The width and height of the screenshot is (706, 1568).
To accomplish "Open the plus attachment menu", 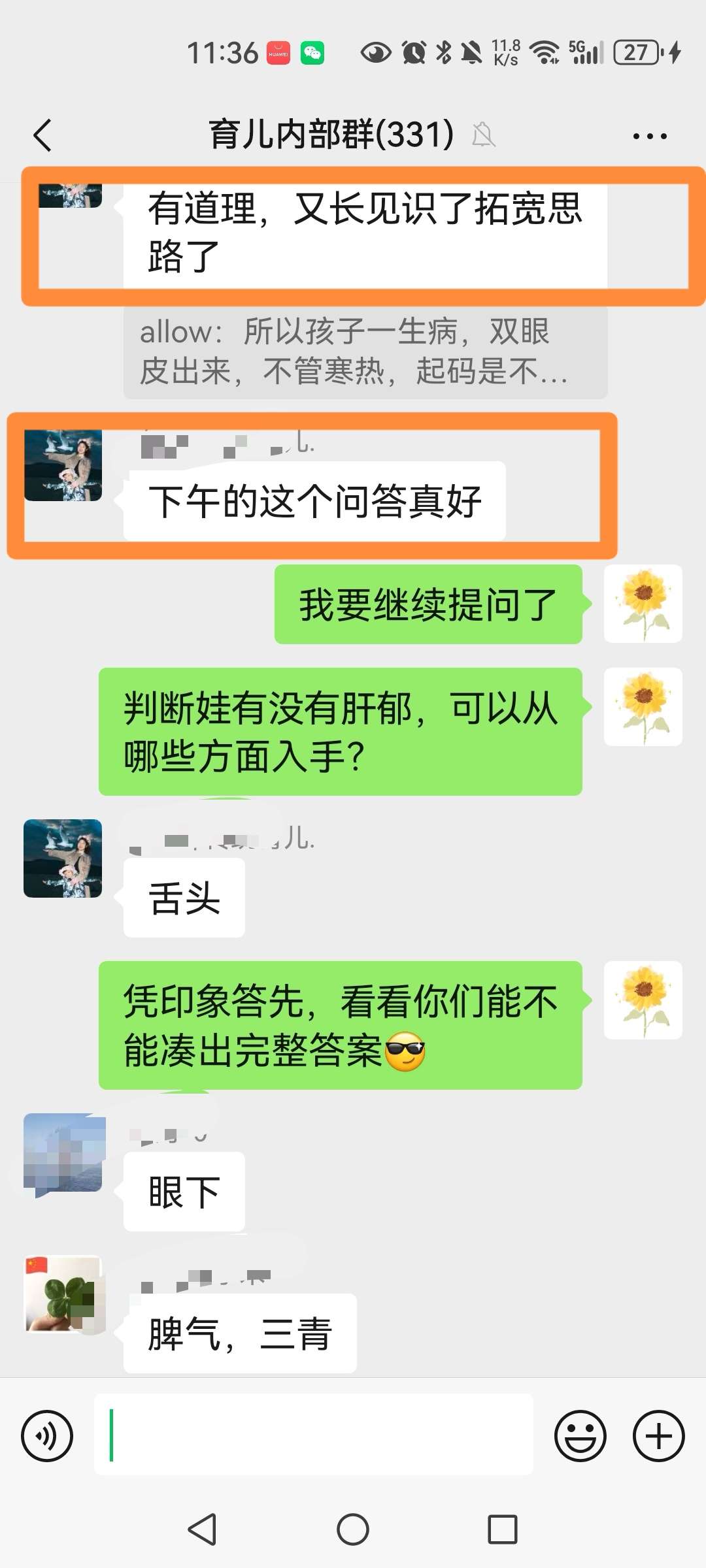I will click(658, 1435).
